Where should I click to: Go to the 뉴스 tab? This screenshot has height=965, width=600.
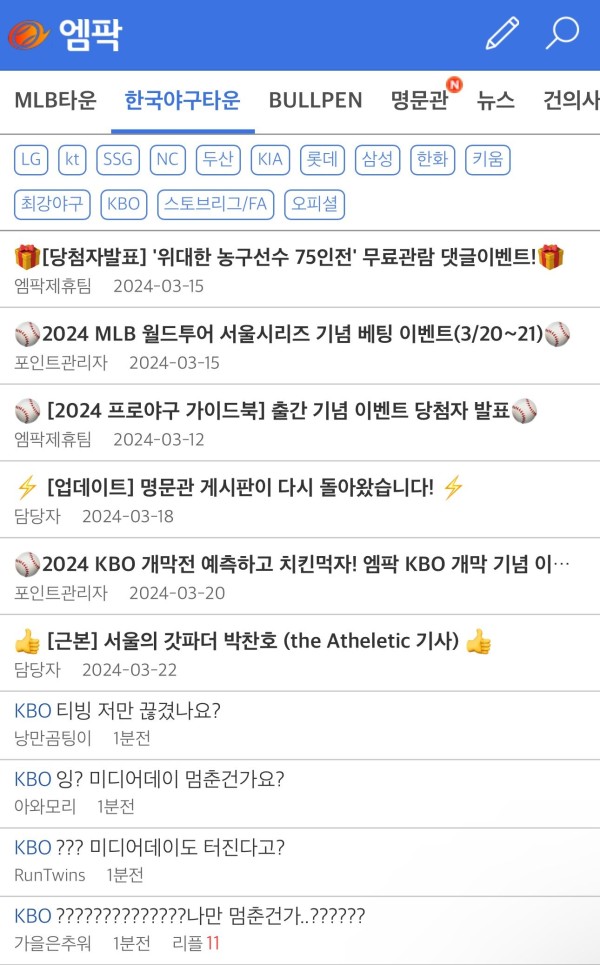(x=496, y=100)
